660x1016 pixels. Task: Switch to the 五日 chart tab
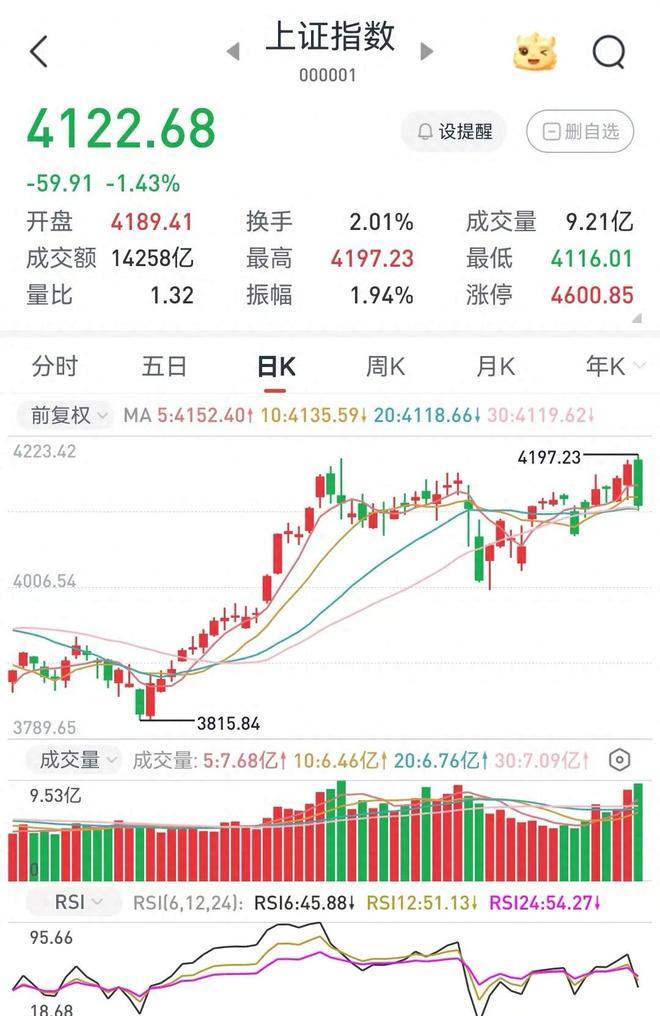165,367
